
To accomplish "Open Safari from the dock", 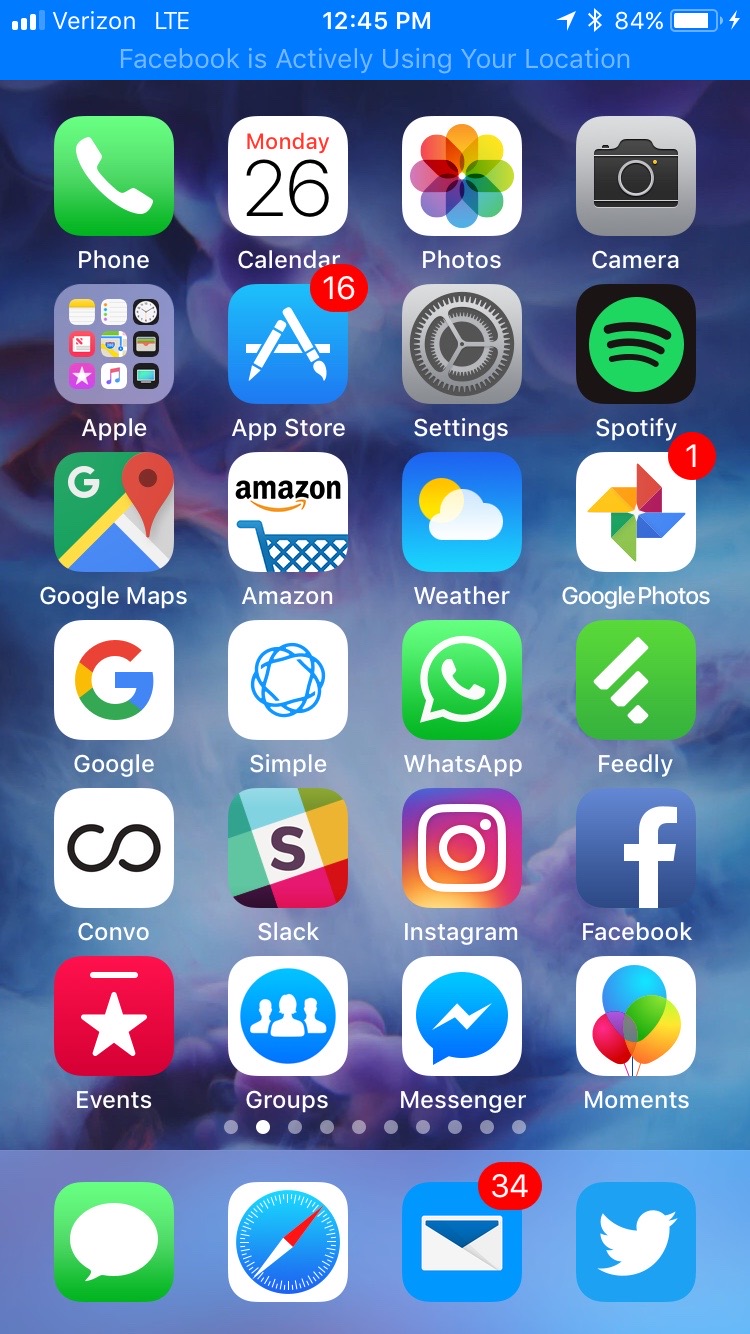I will click(x=288, y=1240).
